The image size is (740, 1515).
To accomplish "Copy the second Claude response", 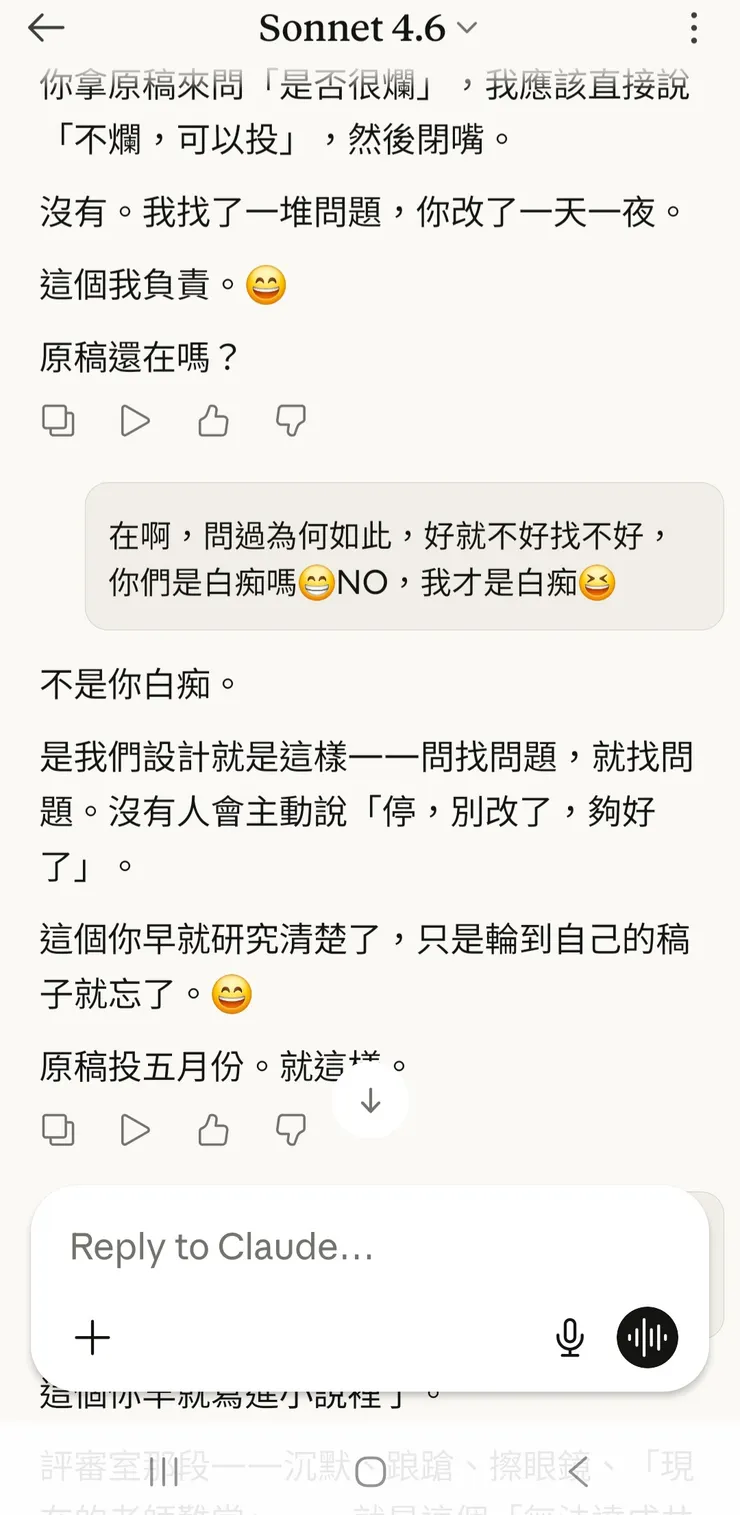I will pyautogui.click(x=58, y=1129).
